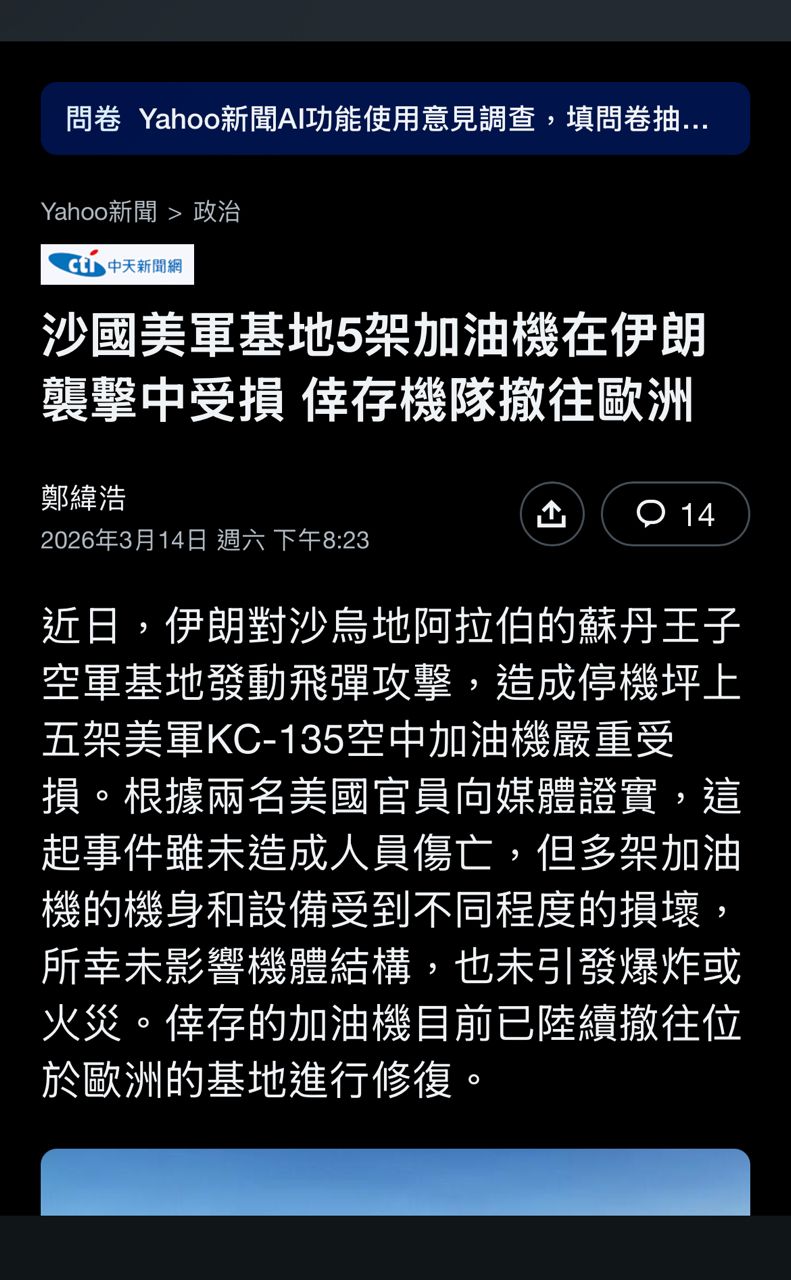This screenshot has height=1280, width=791.
Task: Share this article
Action: pyautogui.click(x=552, y=514)
